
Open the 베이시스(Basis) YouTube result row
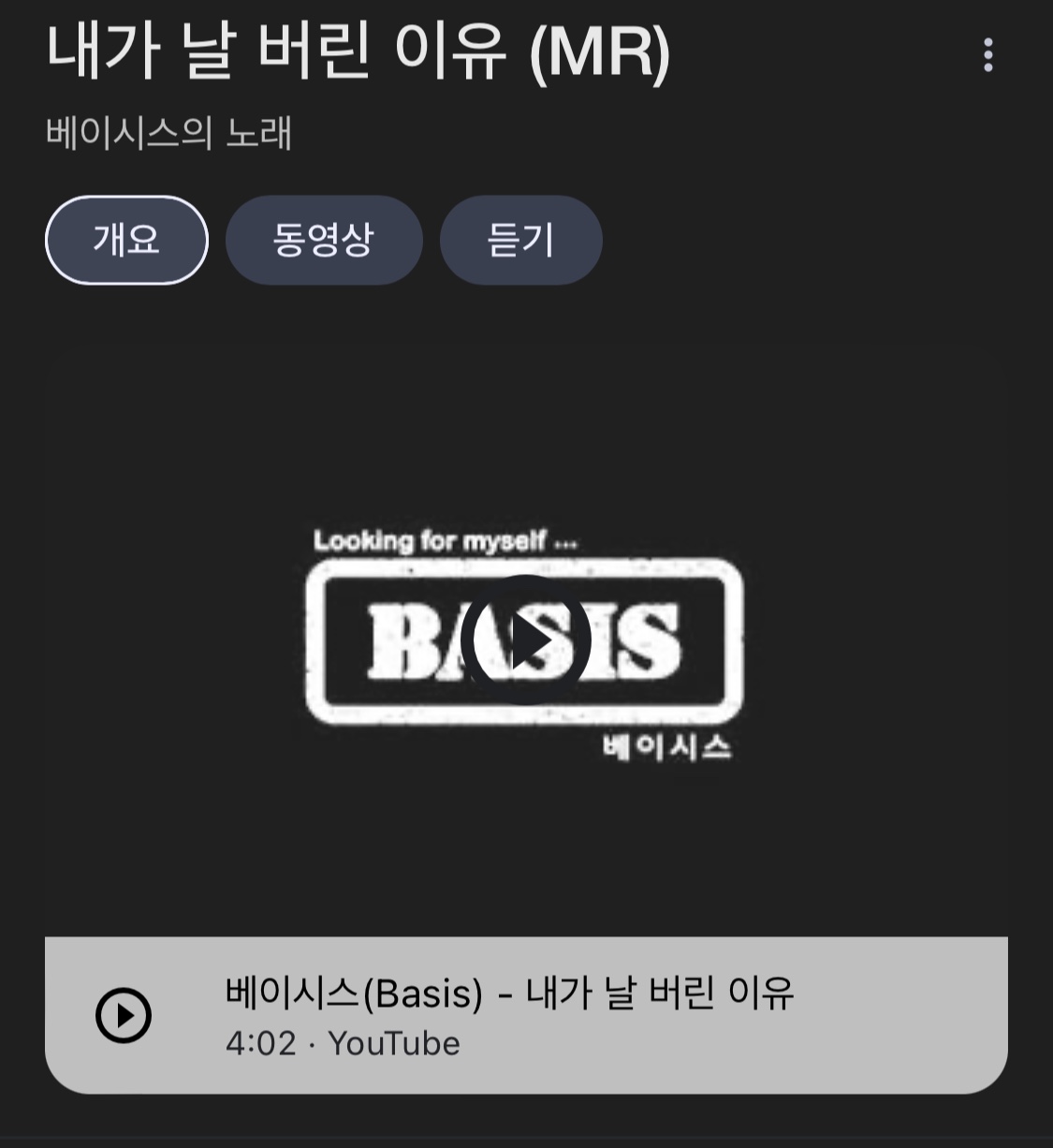coord(526,1015)
